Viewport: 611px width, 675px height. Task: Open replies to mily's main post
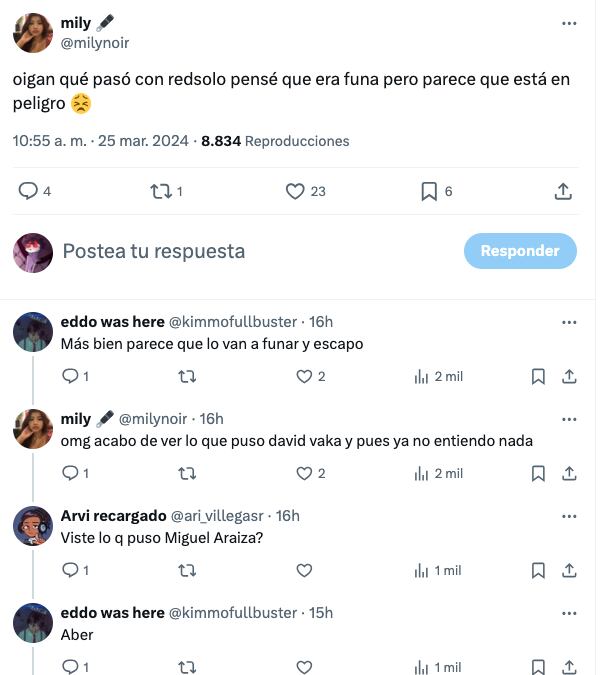pos(29,191)
